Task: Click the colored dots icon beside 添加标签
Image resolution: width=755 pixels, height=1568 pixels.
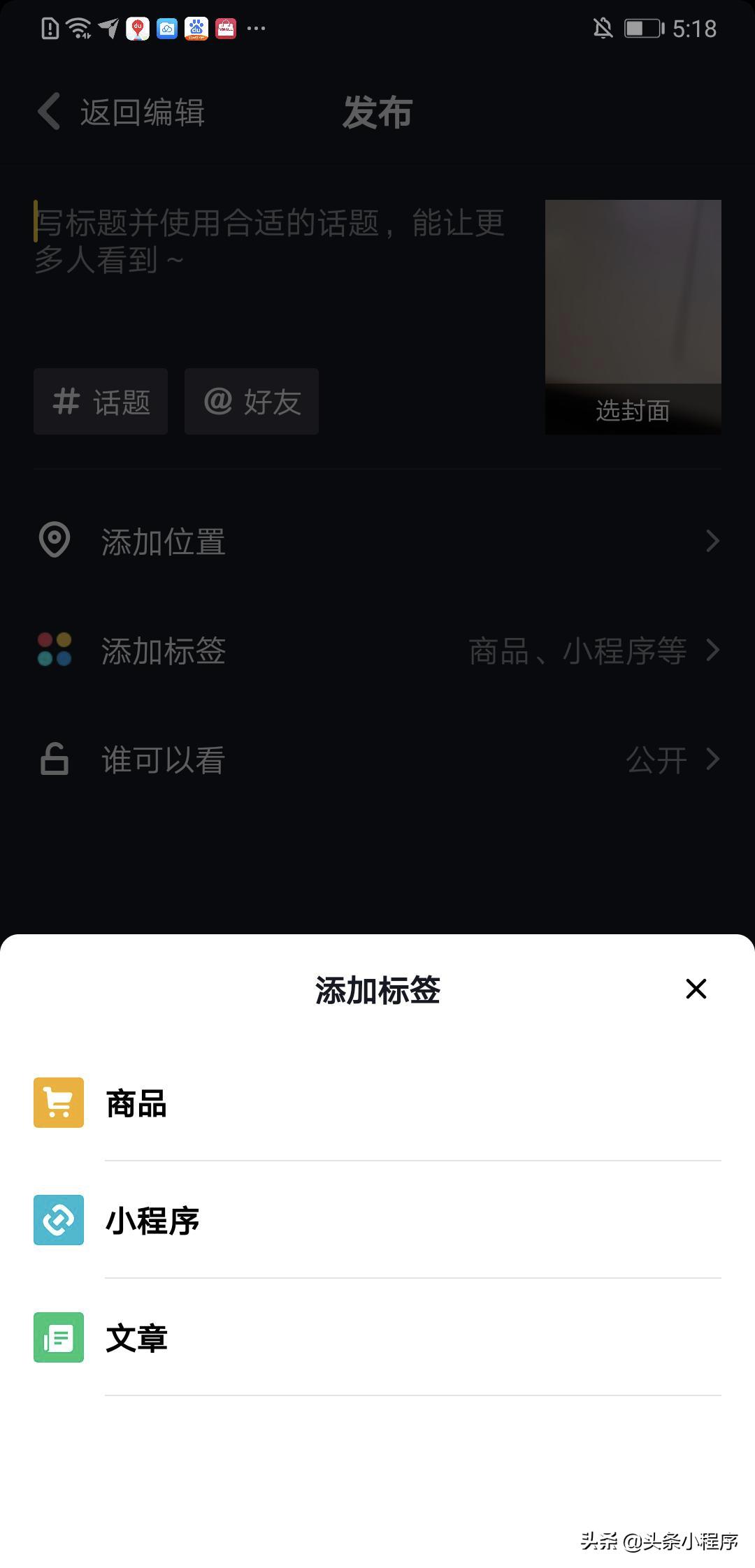Action: pyautogui.click(x=55, y=651)
